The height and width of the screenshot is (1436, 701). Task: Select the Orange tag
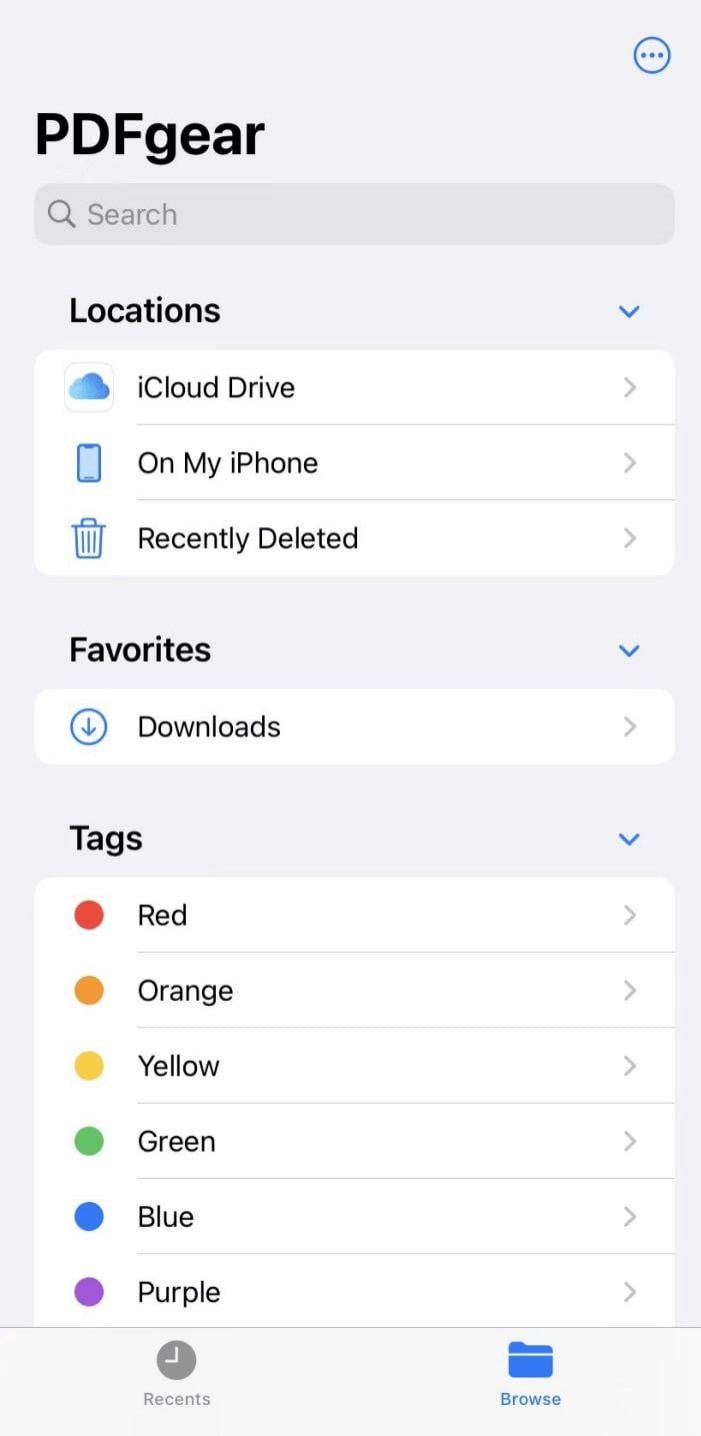coord(354,990)
